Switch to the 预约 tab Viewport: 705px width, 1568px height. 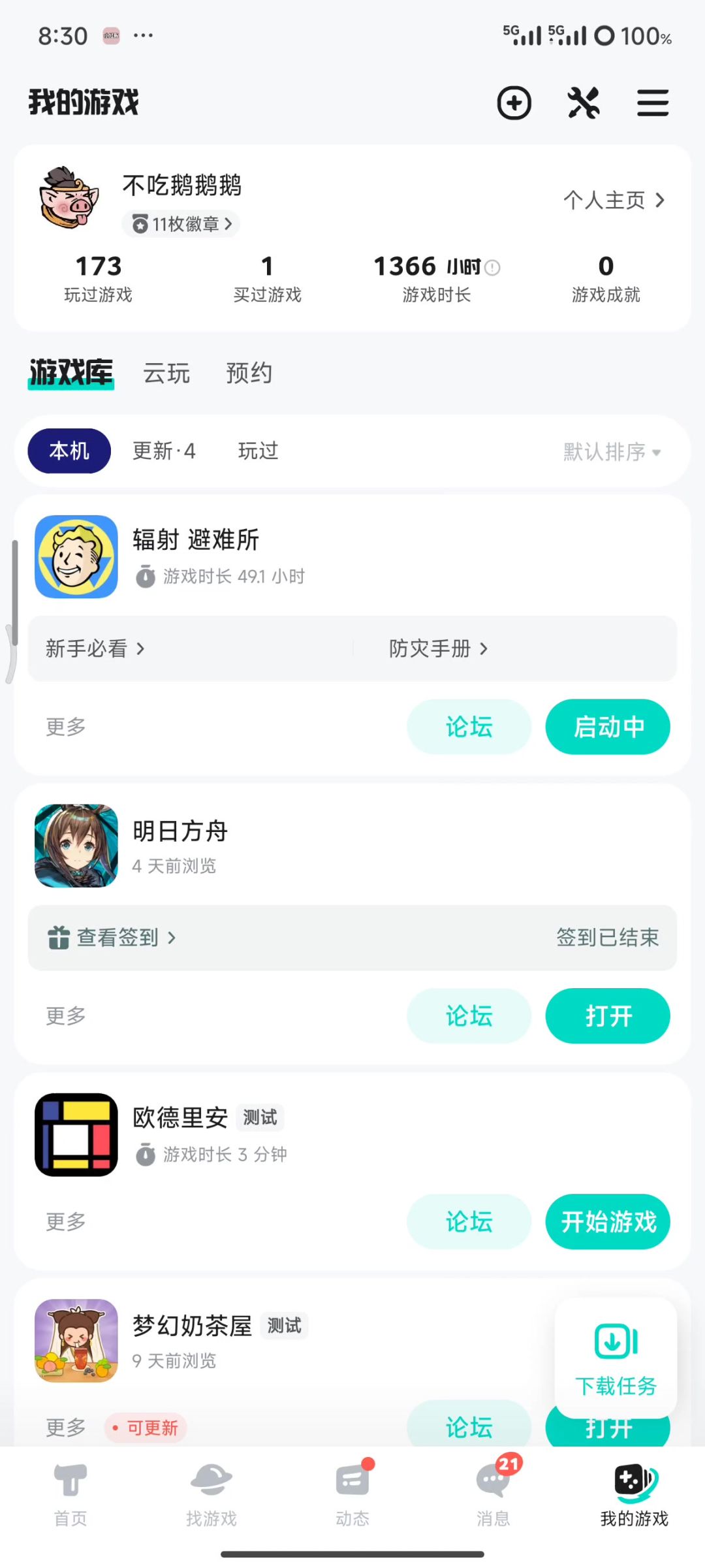[x=249, y=374]
